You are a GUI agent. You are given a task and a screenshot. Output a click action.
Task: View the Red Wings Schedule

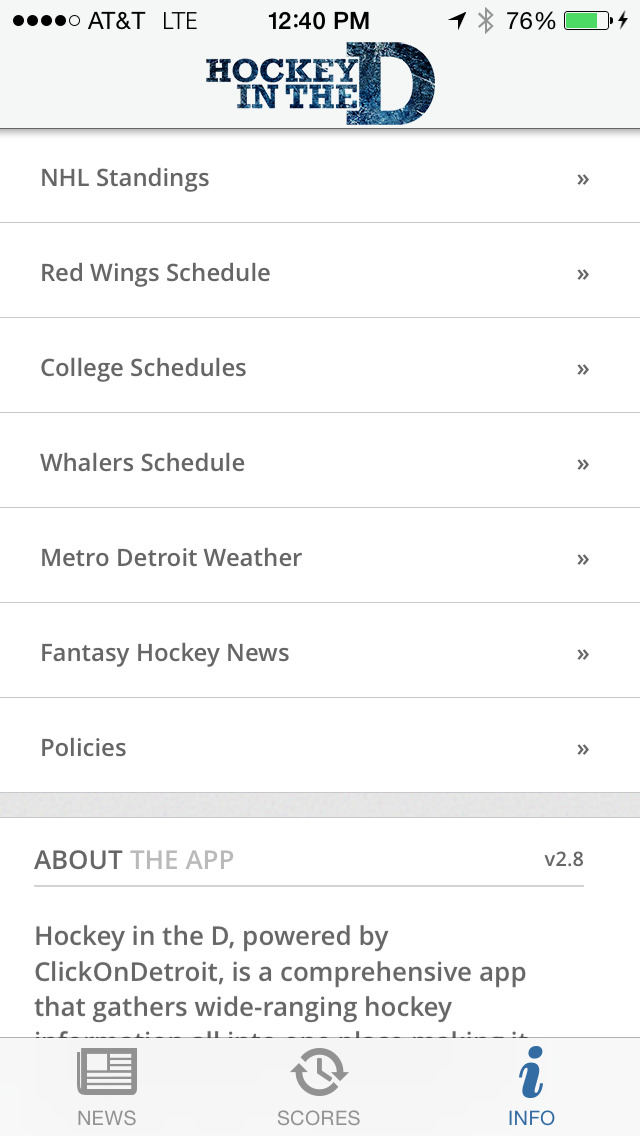click(x=320, y=270)
